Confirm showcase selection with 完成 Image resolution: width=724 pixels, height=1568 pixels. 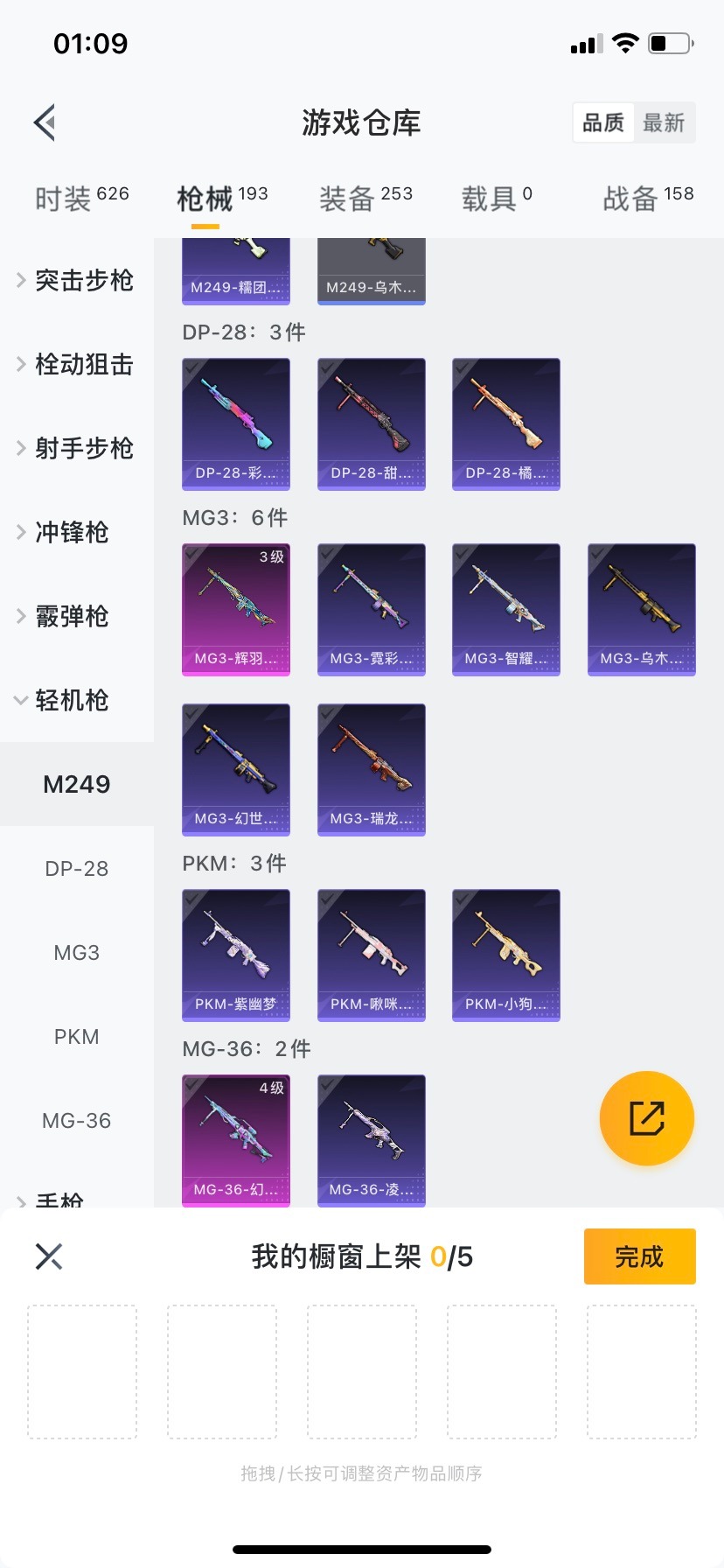pos(639,1256)
